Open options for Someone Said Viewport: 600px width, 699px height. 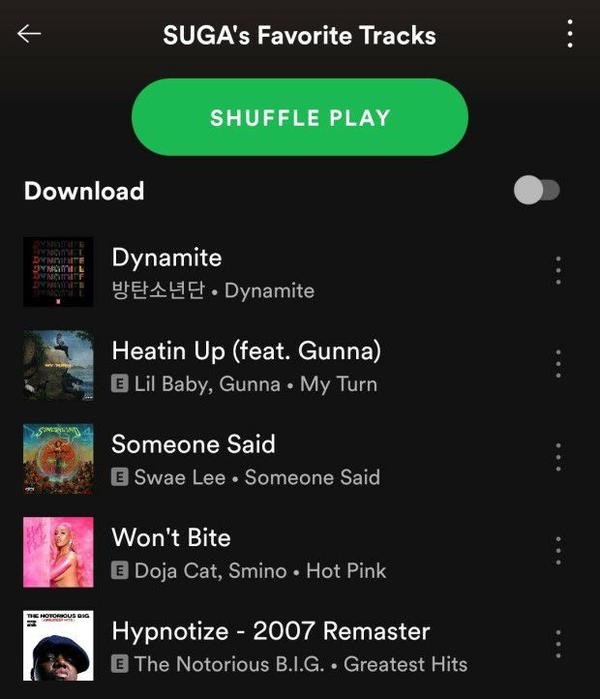[x=558, y=457]
